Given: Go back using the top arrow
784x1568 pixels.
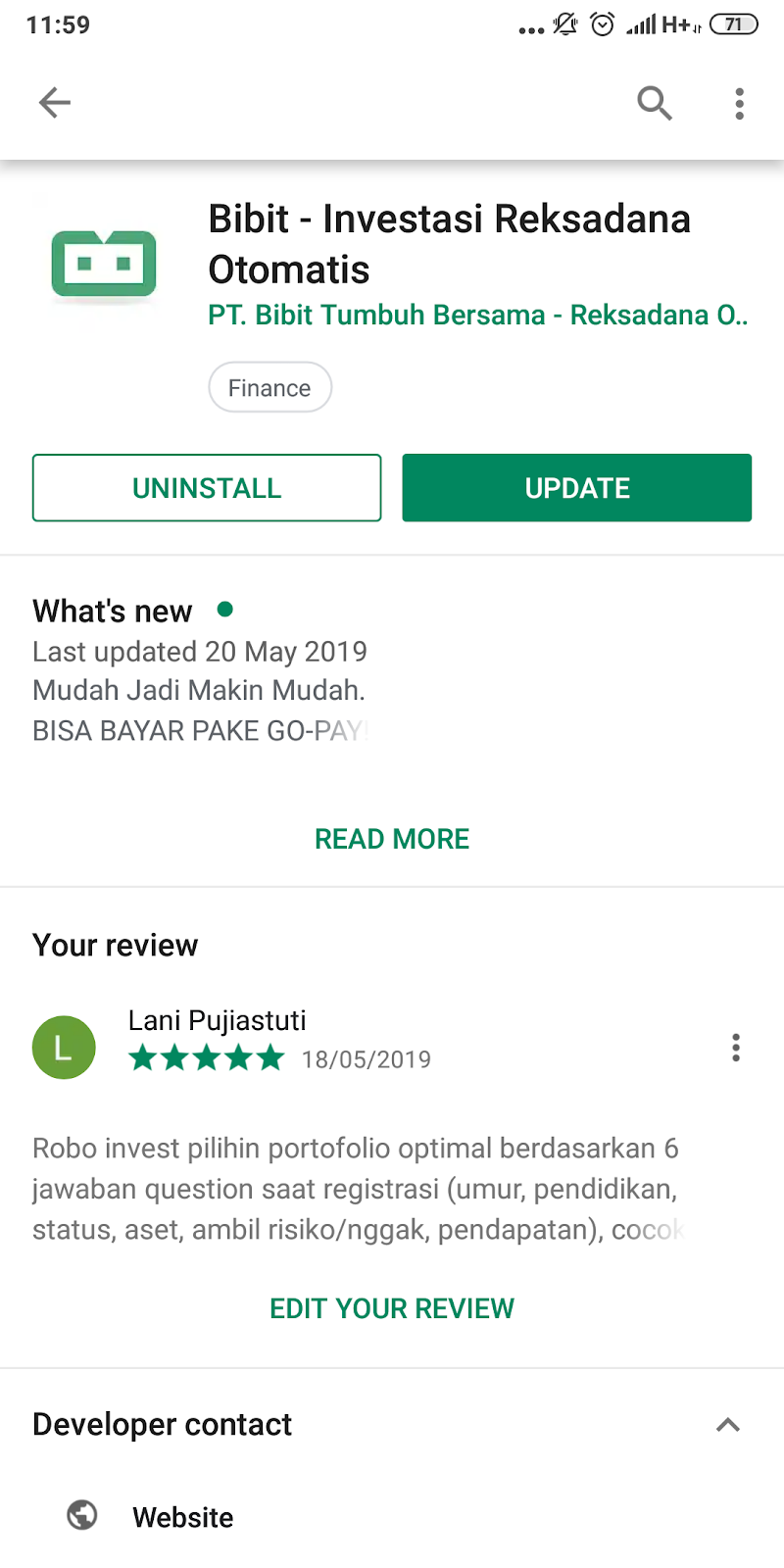Looking at the screenshot, I should coord(55,102).
